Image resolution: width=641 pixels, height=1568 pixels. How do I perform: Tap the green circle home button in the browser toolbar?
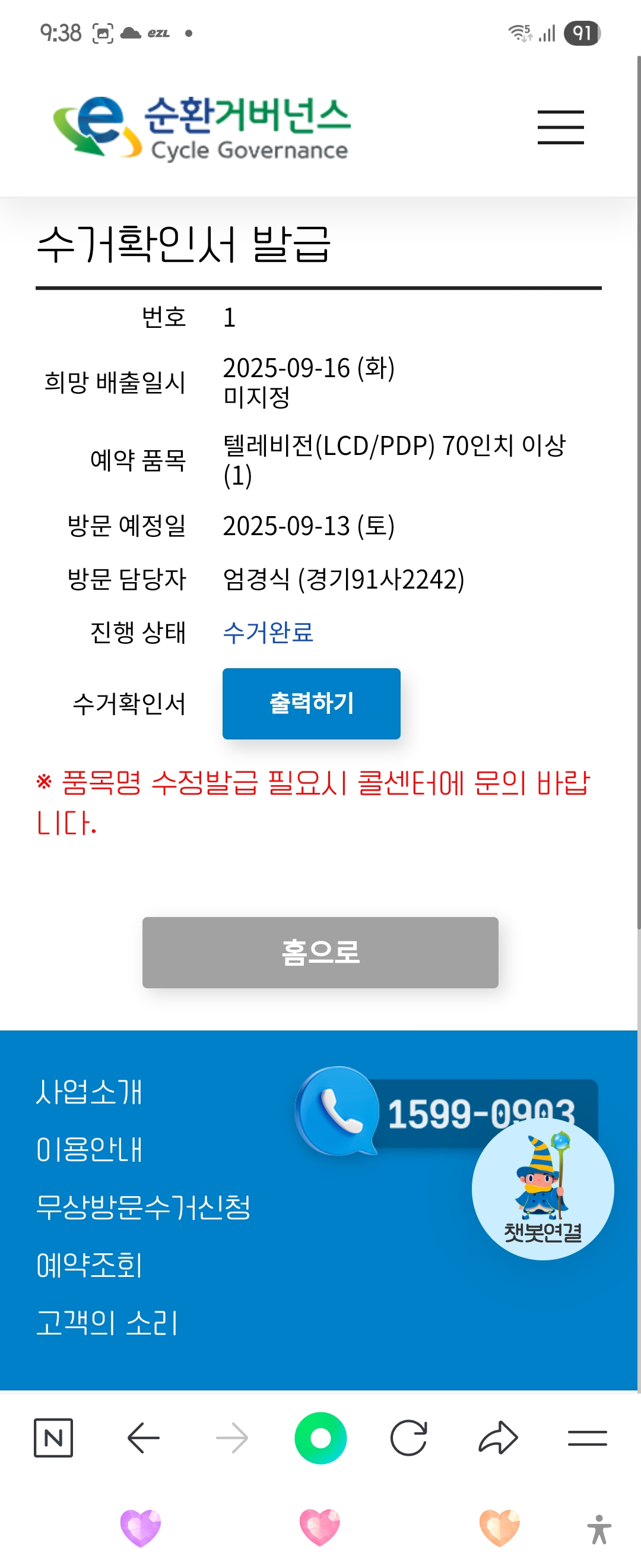320,1438
